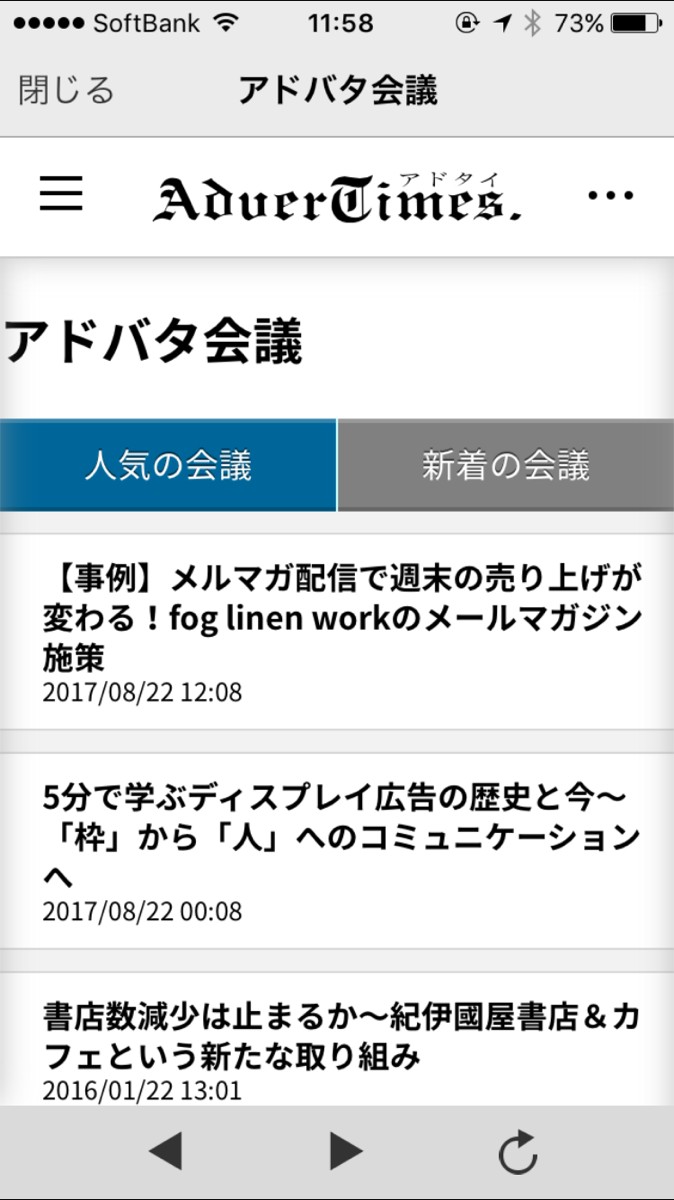Tap 閉じる to close the browser

tap(66, 91)
